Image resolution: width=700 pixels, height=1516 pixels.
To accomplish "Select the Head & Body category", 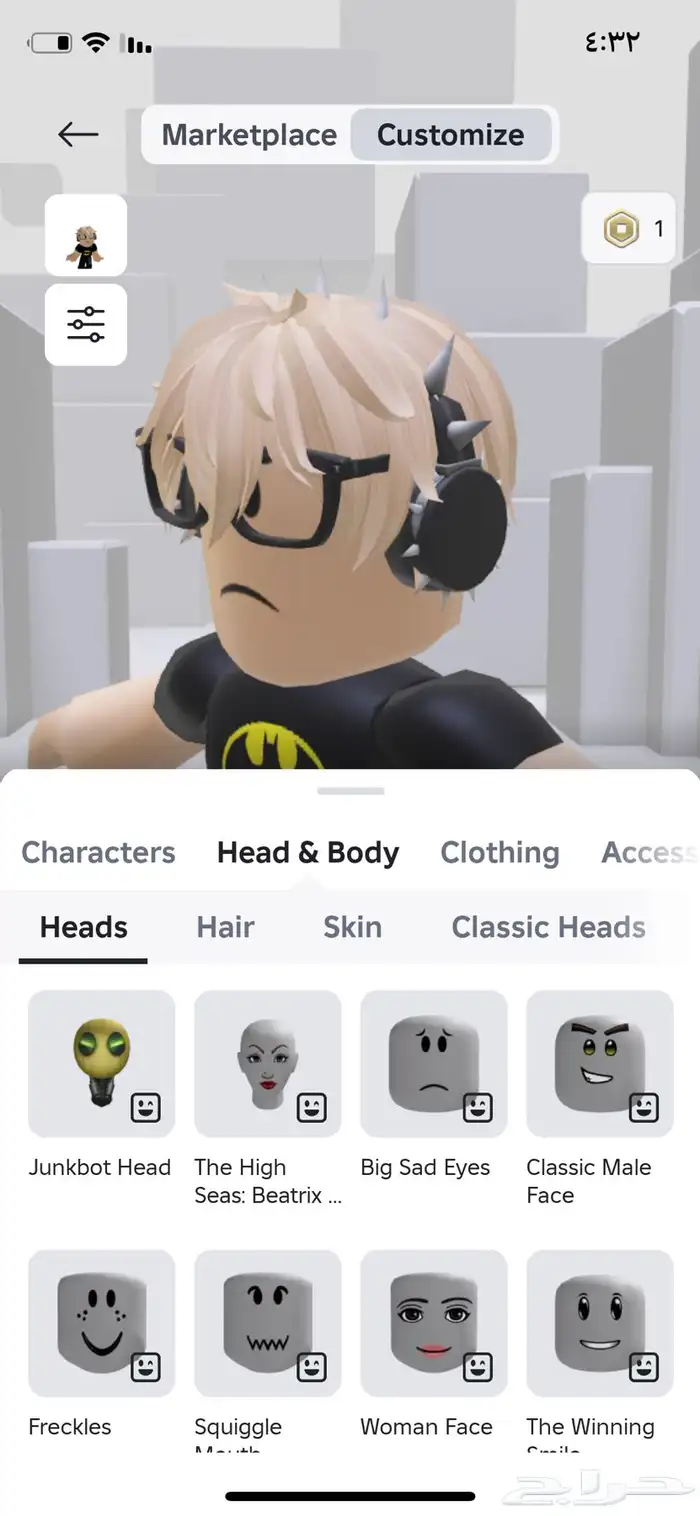I will pos(308,852).
